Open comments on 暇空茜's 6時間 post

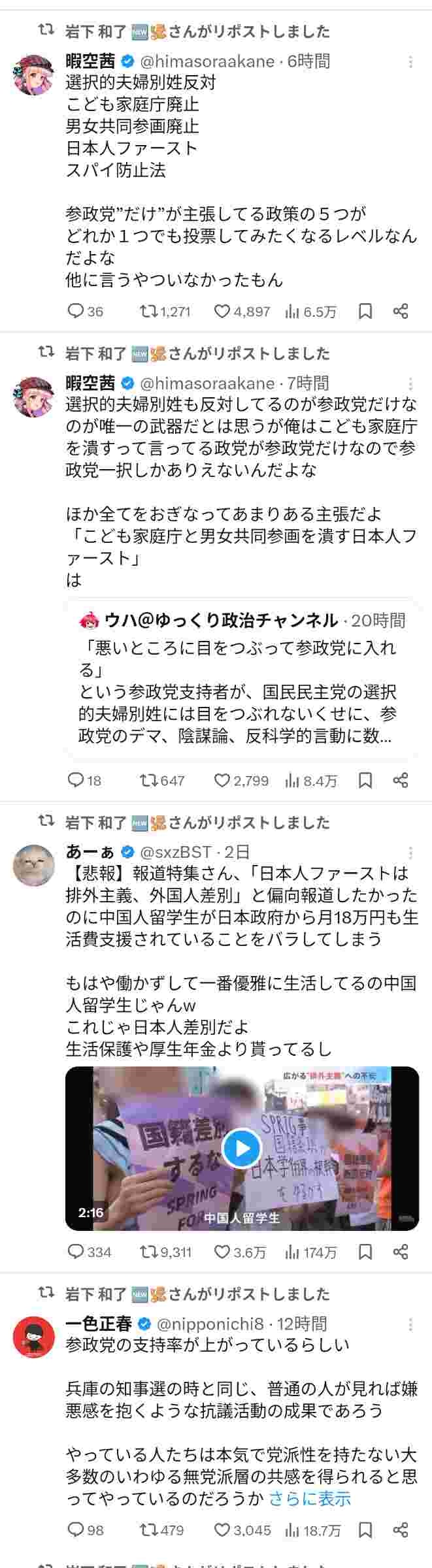tap(76, 312)
